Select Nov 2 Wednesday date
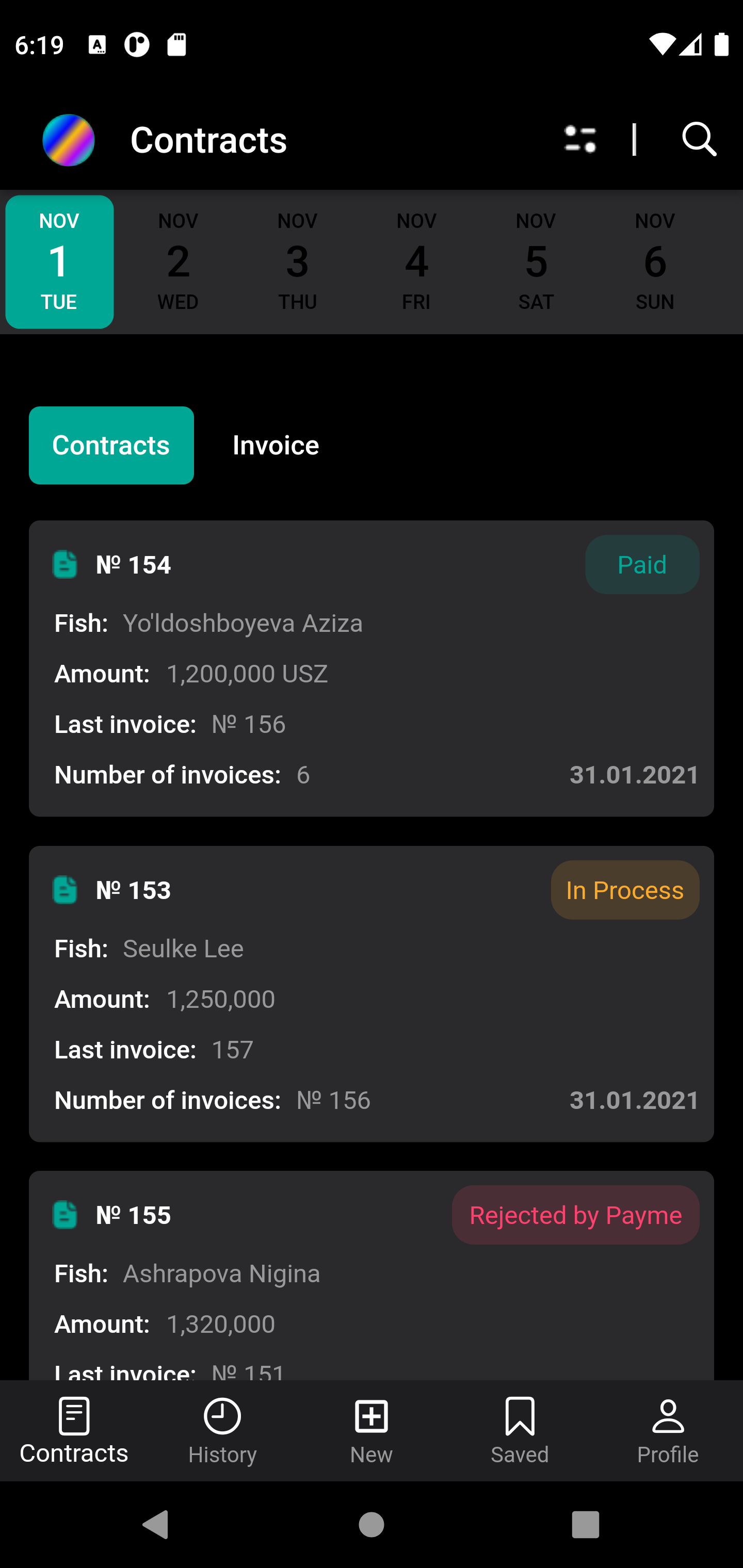This screenshot has height=1568, width=743. pyautogui.click(x=178, y=262)
